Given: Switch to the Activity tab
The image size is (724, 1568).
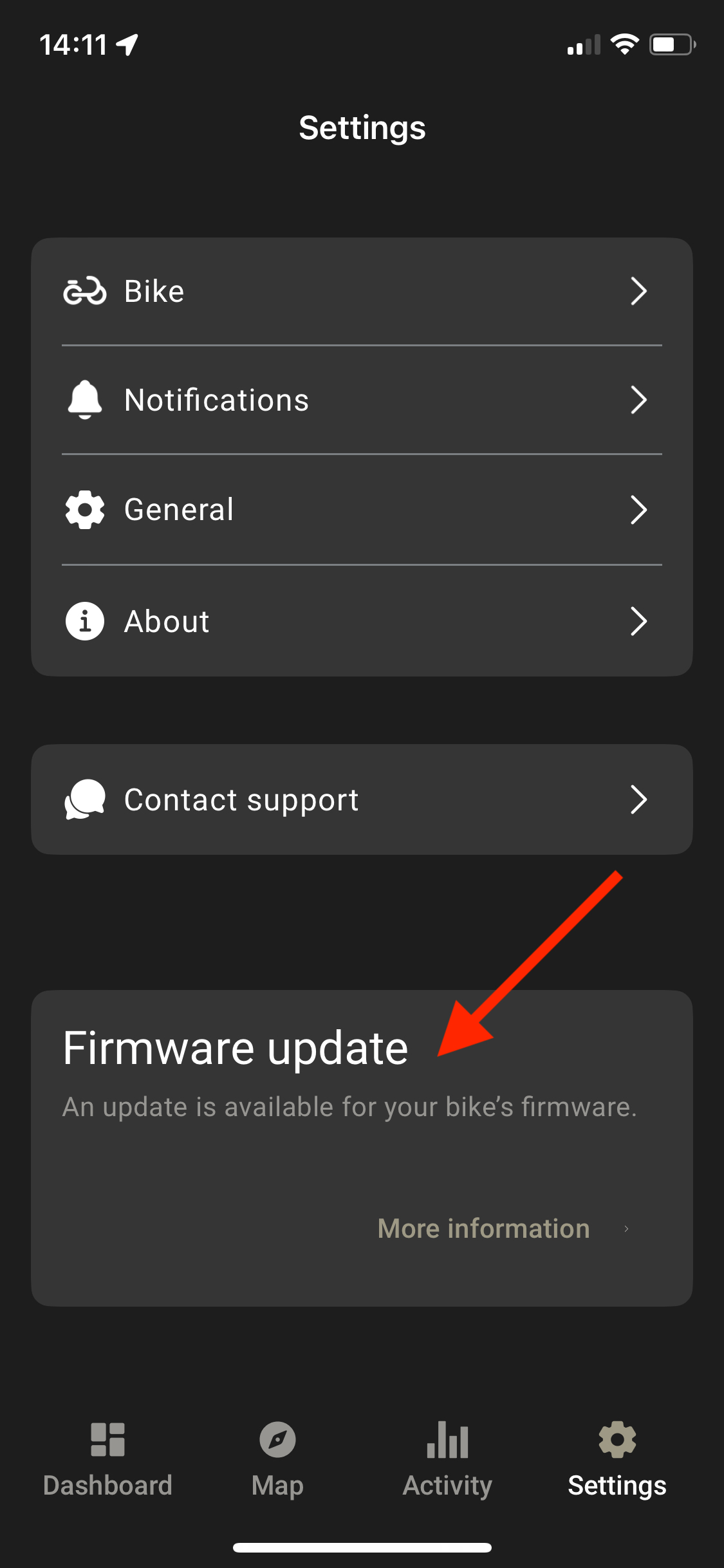Looking at the screenshot, I should tap(447, 1460).
